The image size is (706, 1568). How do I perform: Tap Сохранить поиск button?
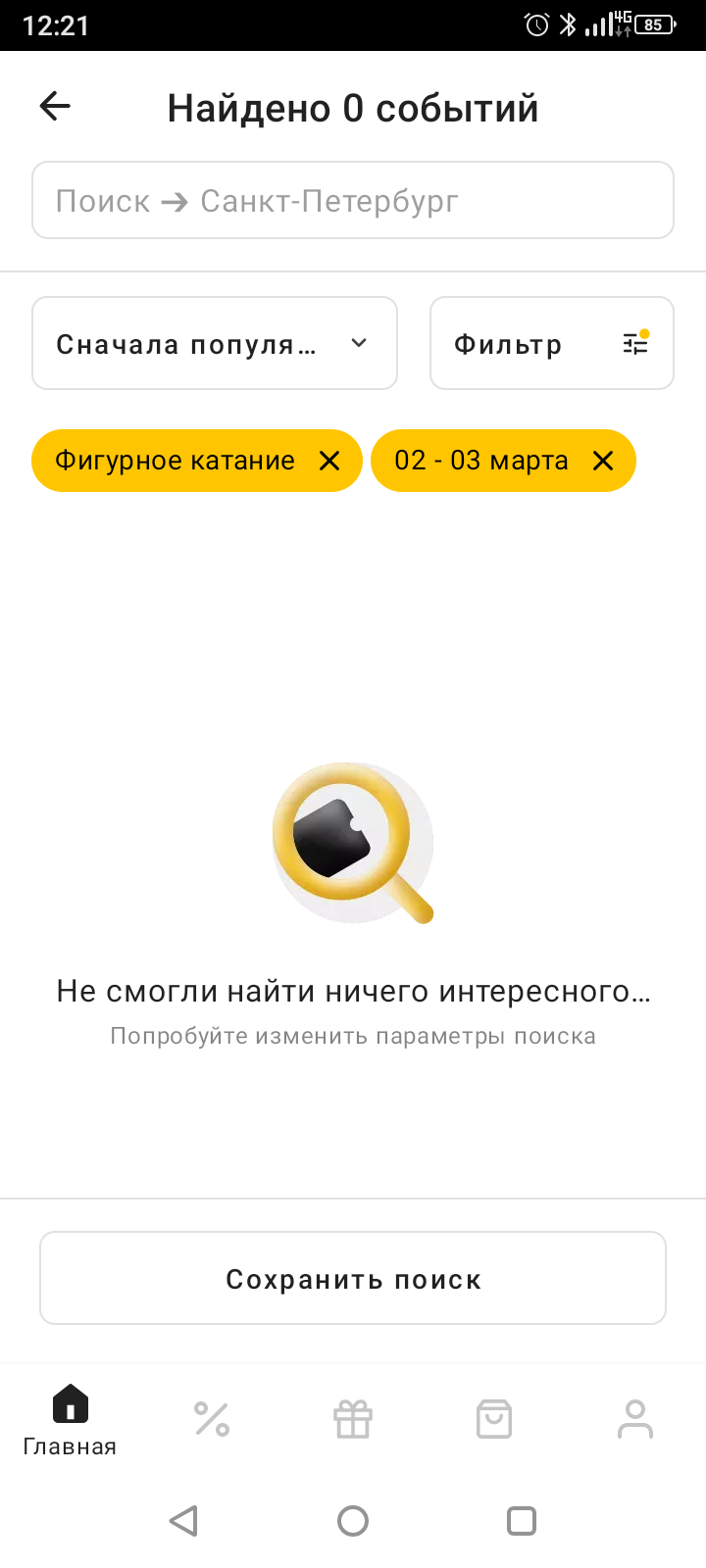coord(353,1279)
